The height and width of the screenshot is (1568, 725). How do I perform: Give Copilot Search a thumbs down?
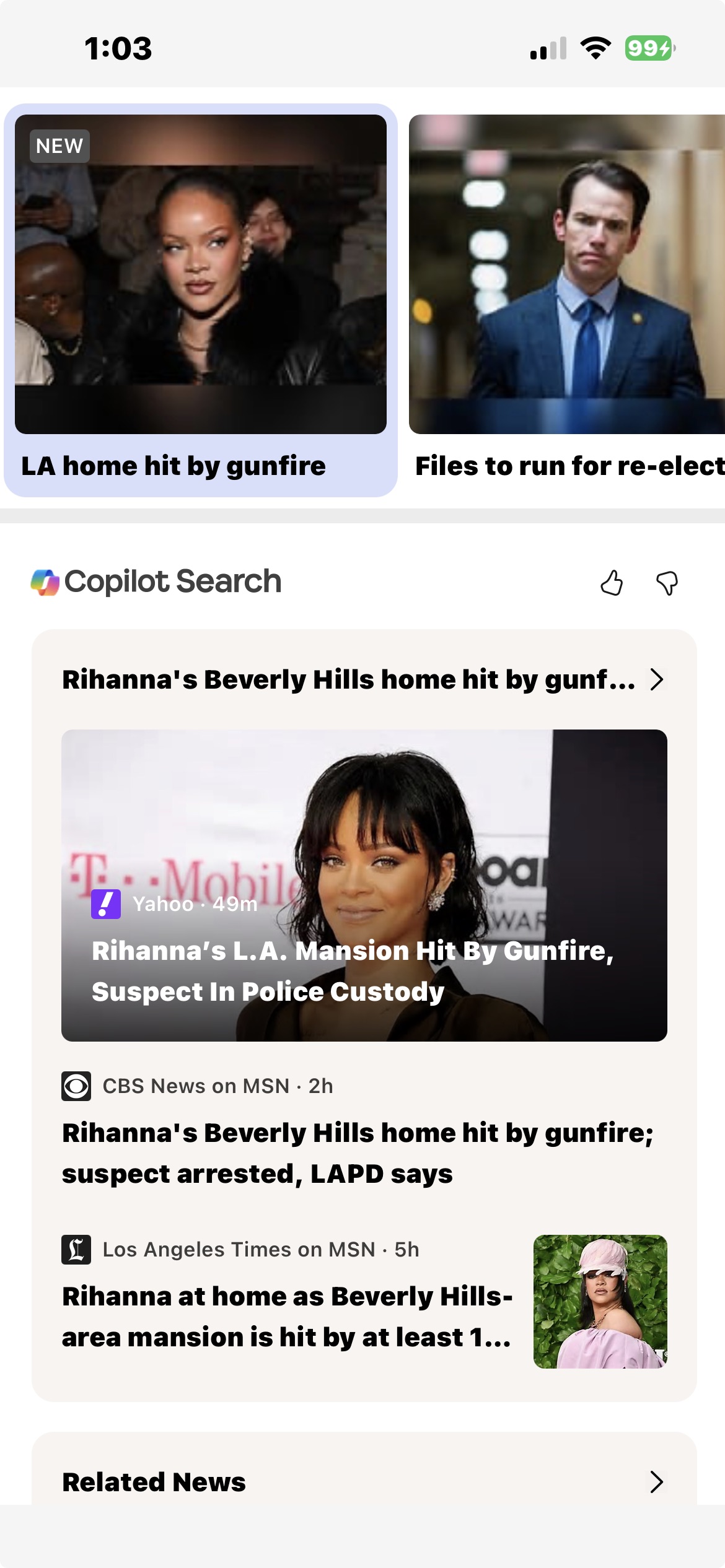pyautogui.click(x=667, y=583)
